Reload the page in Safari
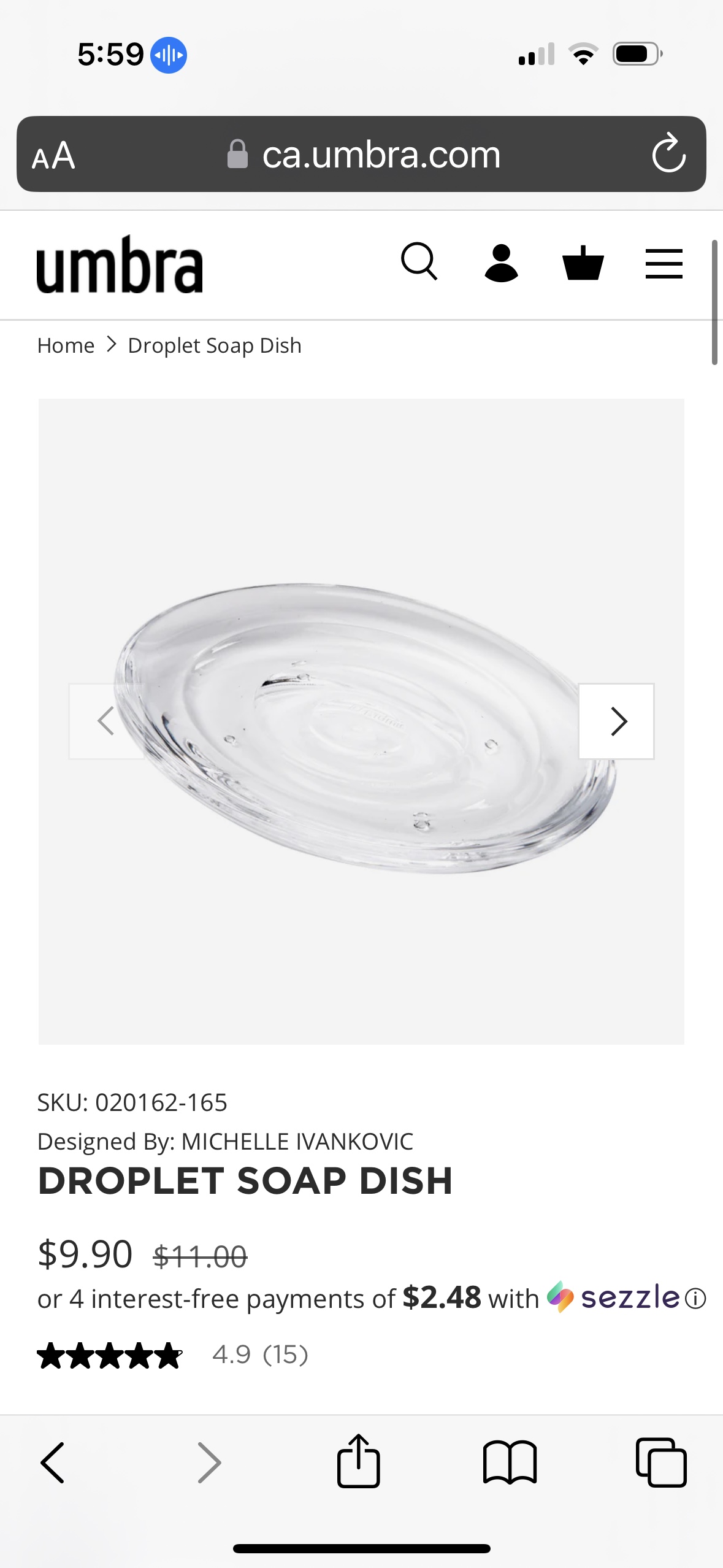 [x=668, y=154]
